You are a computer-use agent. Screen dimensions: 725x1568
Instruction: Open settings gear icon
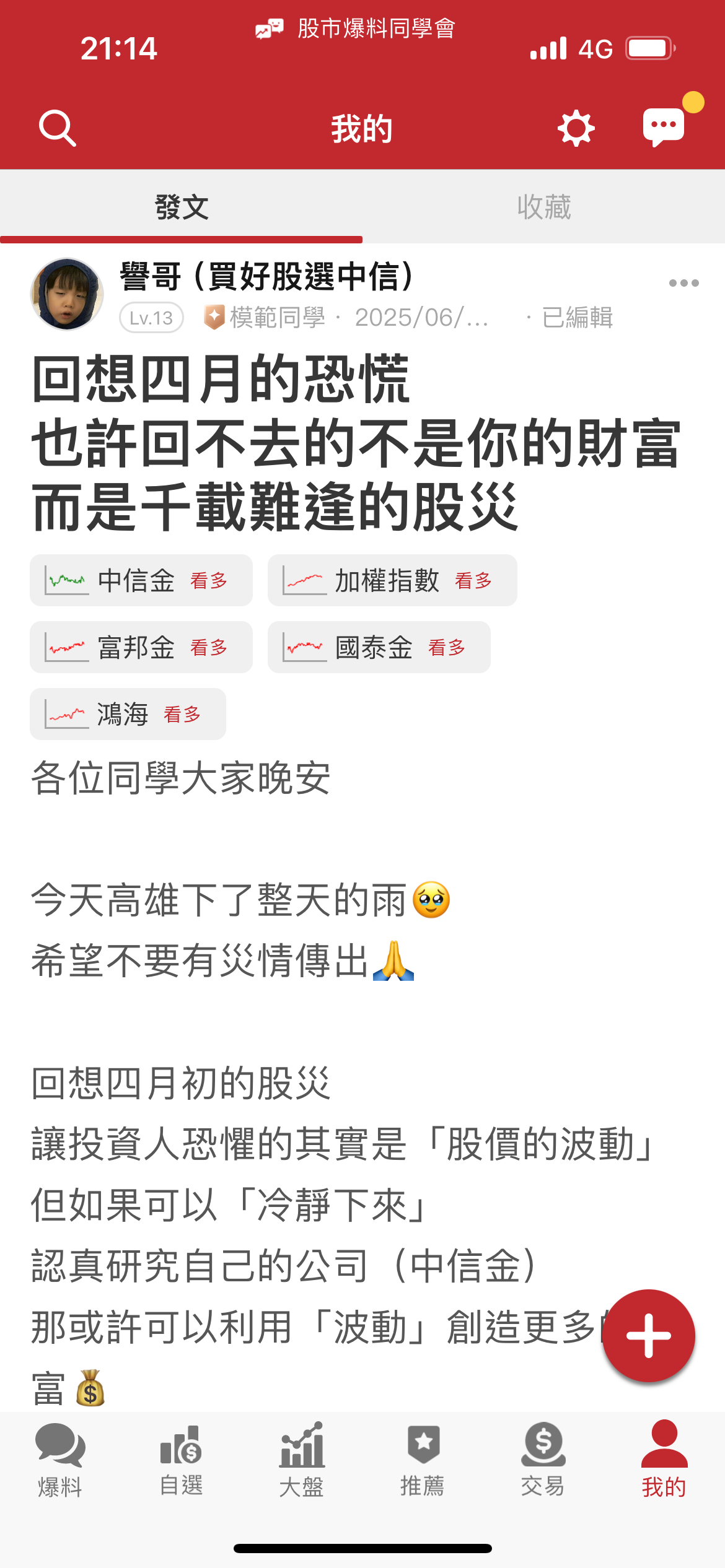[x=576, y=128]
